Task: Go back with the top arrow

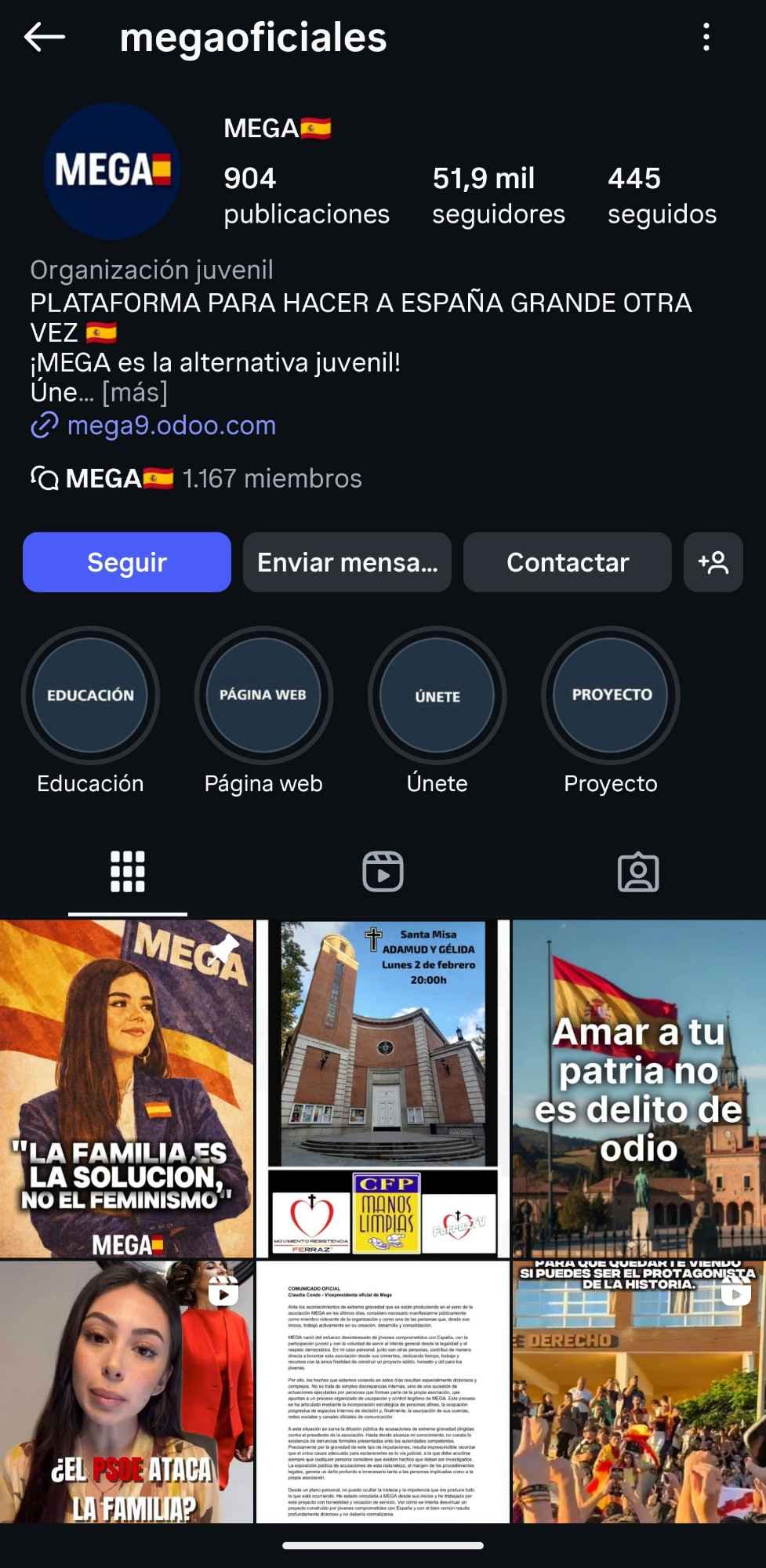Action: coord(44,37)
